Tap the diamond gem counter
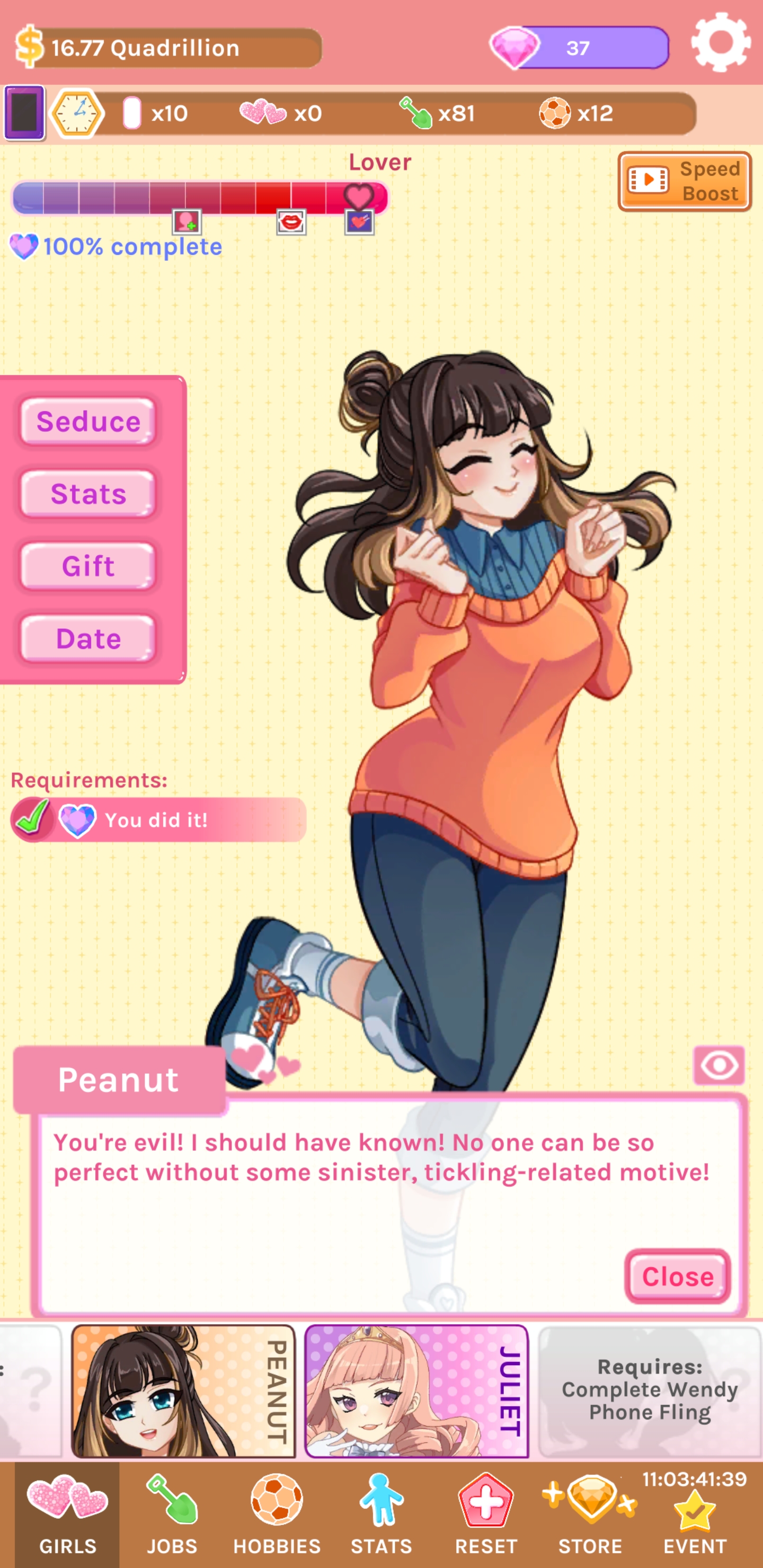The height and width of the screenshot is (1568, 763). tap(579, 48)
